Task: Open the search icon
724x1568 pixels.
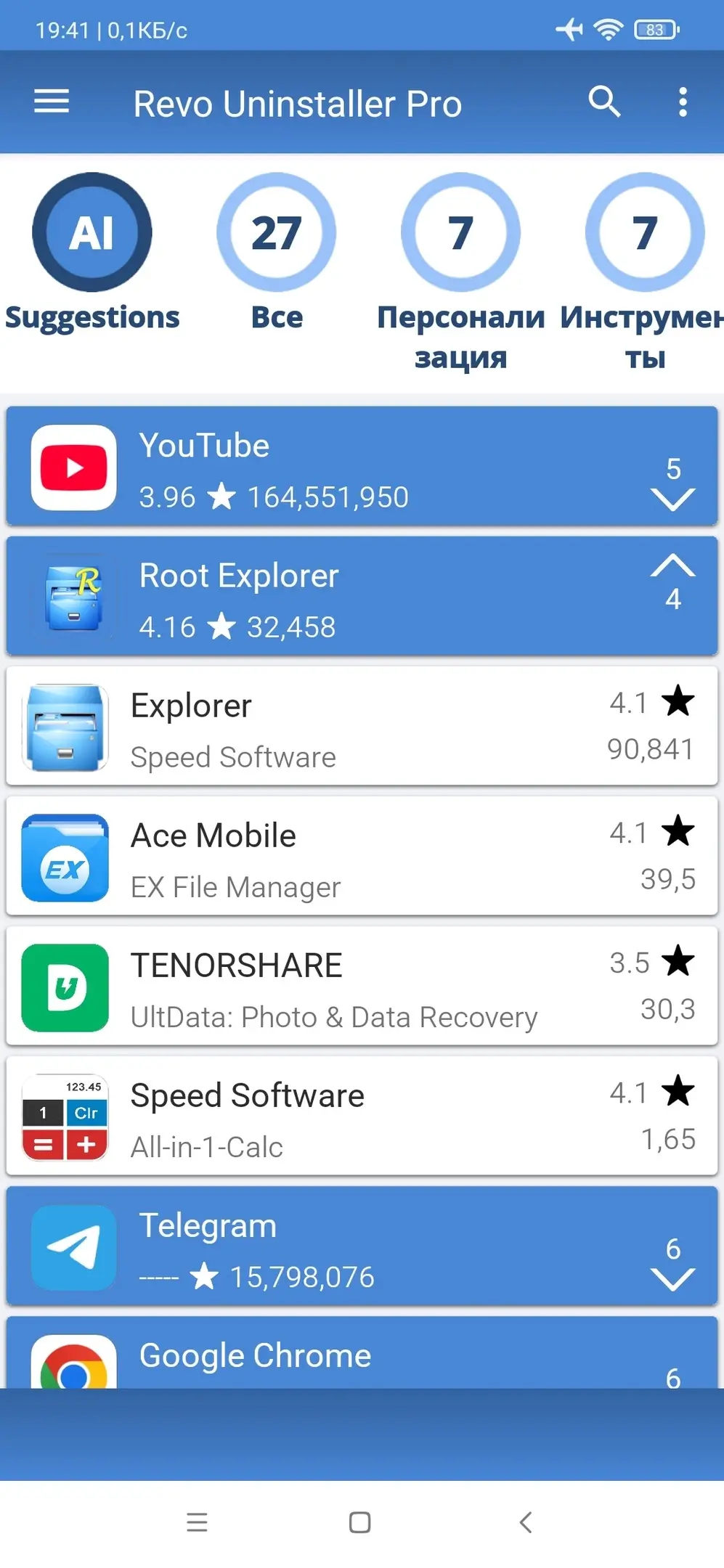Action: click(x=604, y=102)
